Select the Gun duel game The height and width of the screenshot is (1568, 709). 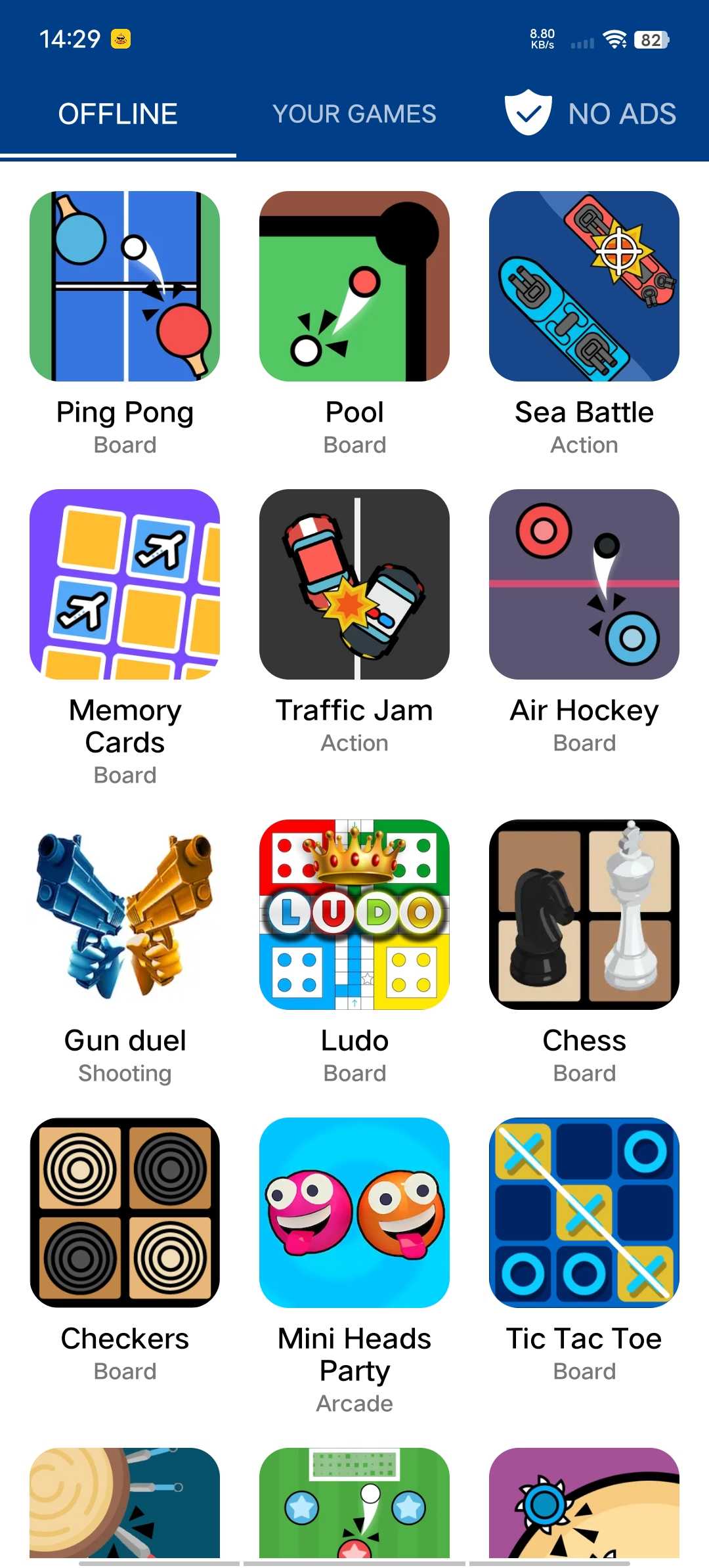pyautogui.click(x=125, y=915)
